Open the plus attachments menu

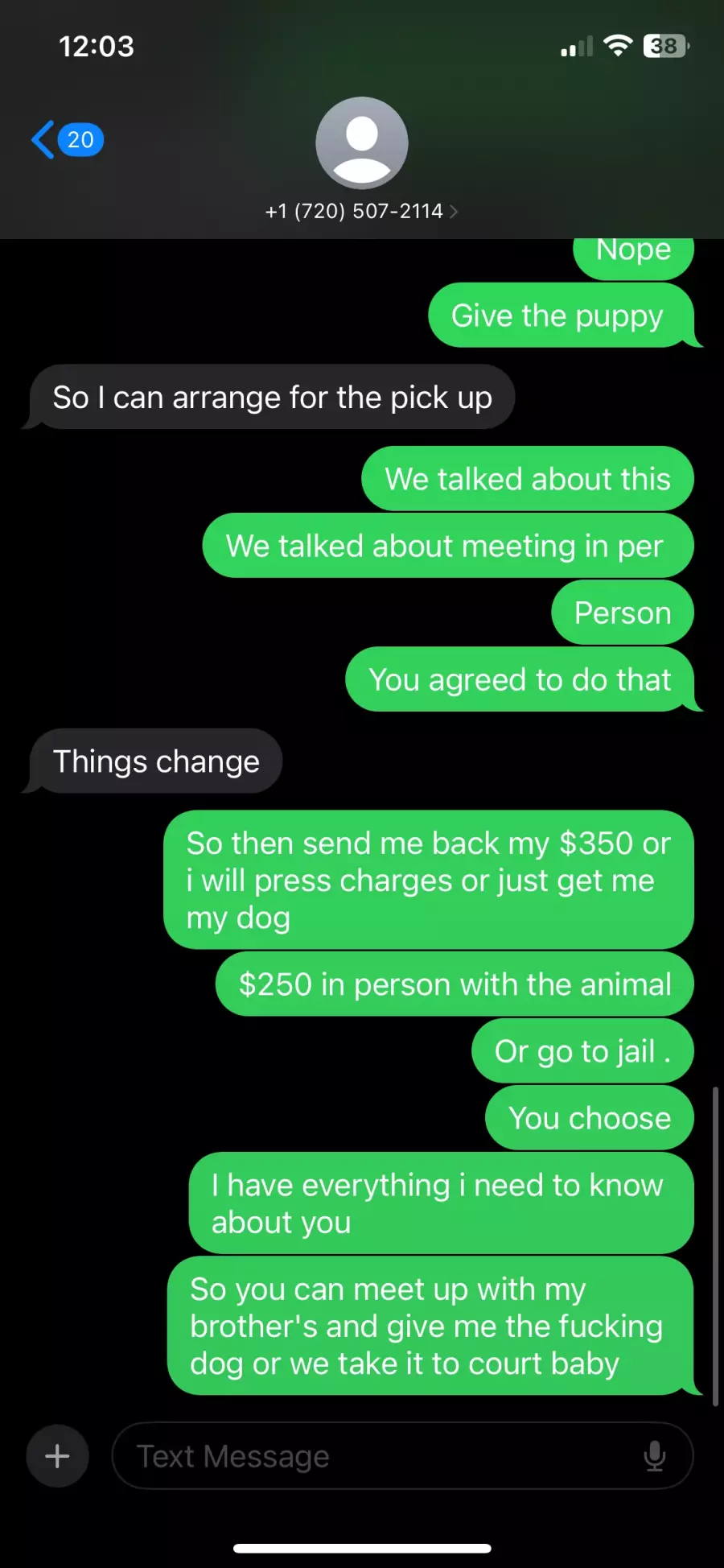pos(57,1456)
